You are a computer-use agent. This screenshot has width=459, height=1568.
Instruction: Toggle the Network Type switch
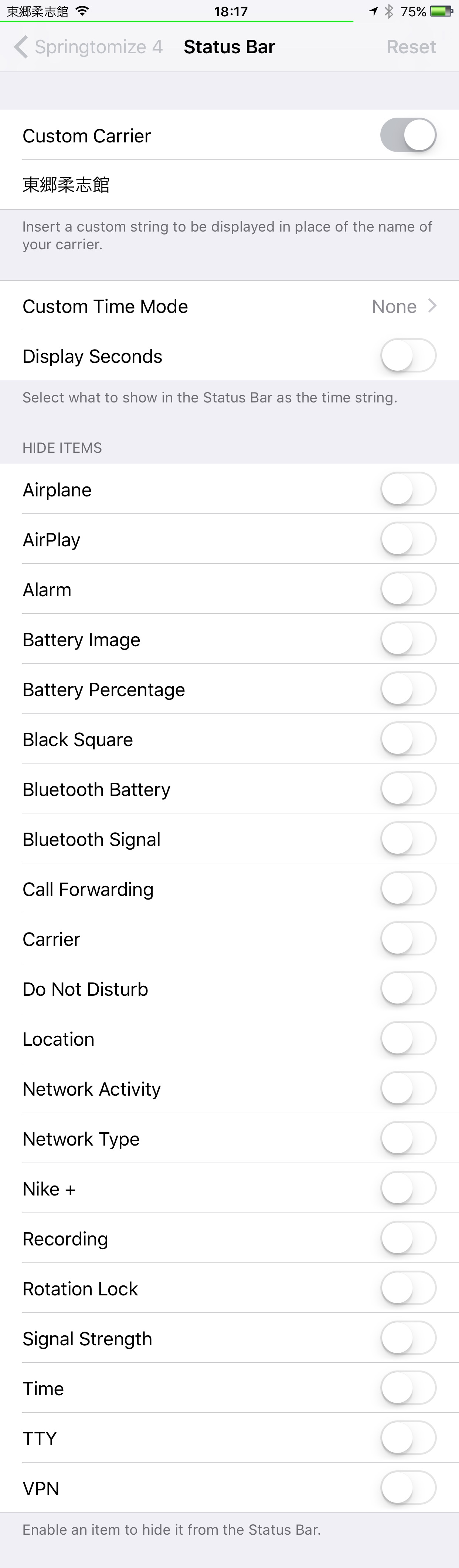(408, 1138)
